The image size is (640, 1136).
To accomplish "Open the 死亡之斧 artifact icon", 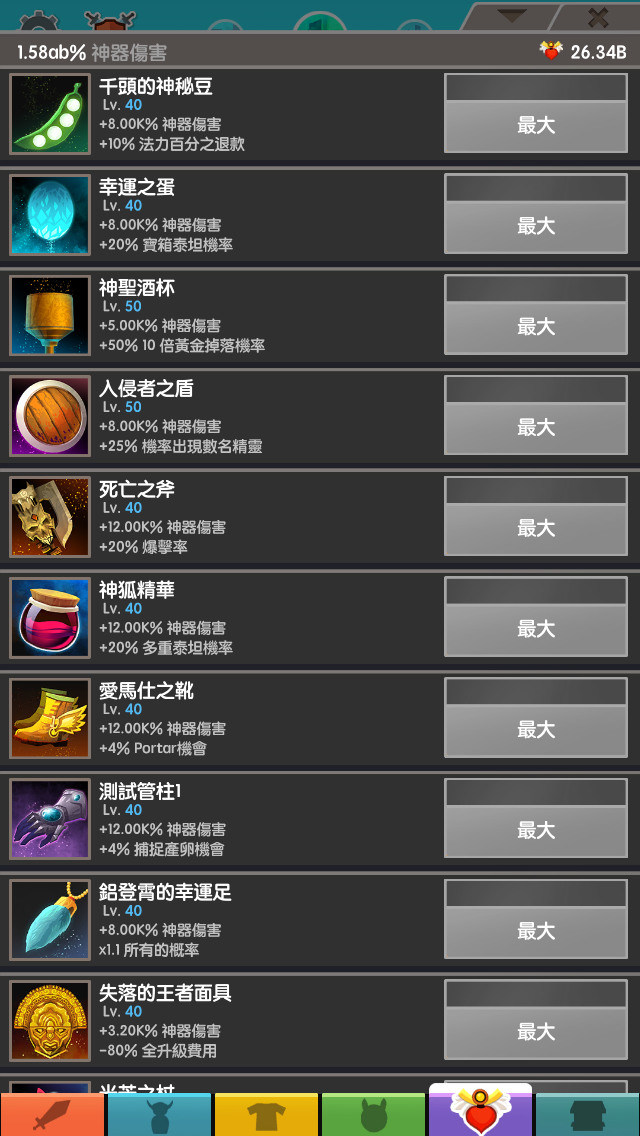I will coord(50,517).
